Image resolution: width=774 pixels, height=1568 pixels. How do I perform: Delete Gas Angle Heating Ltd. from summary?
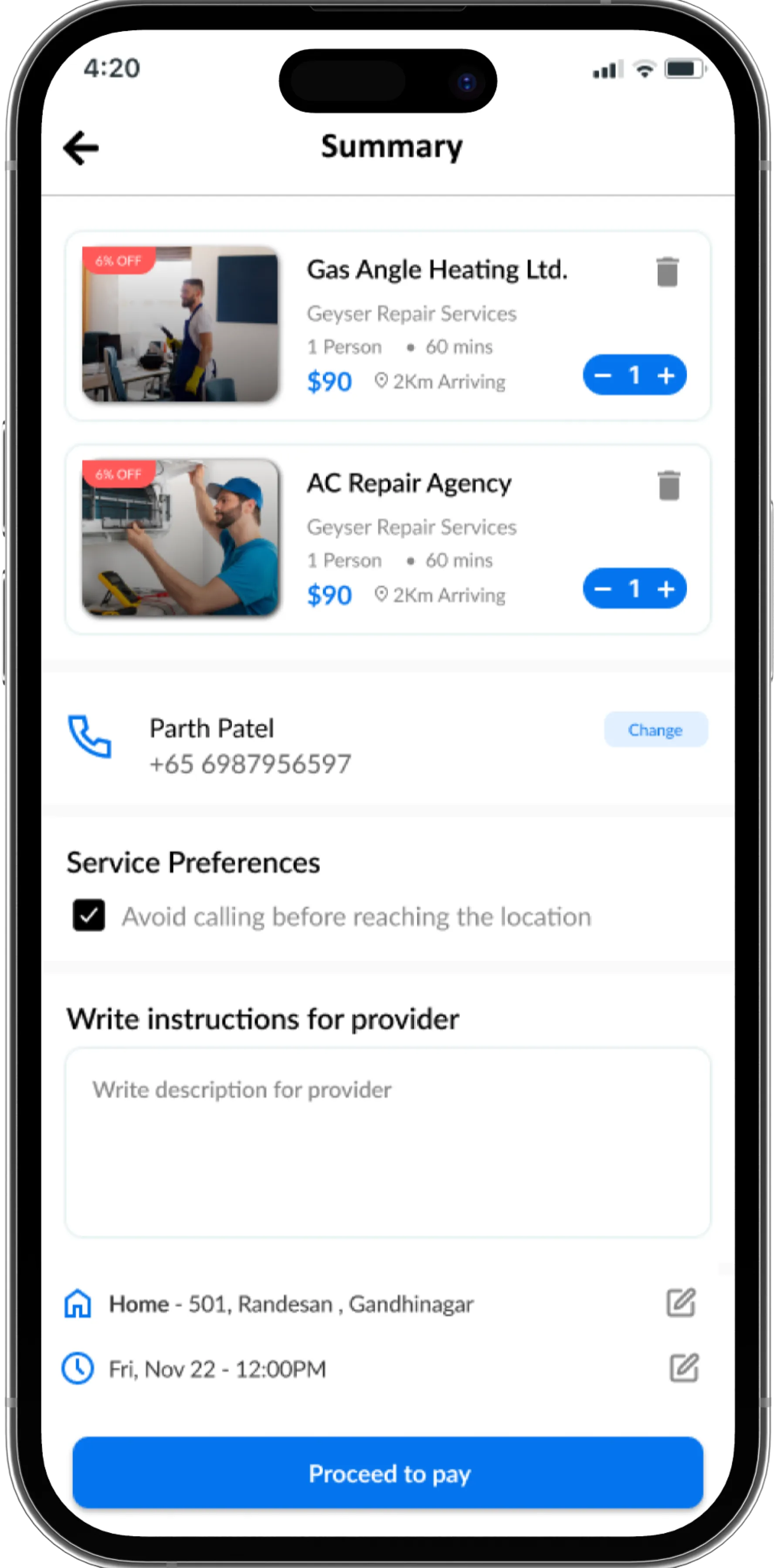pos(667,271)
